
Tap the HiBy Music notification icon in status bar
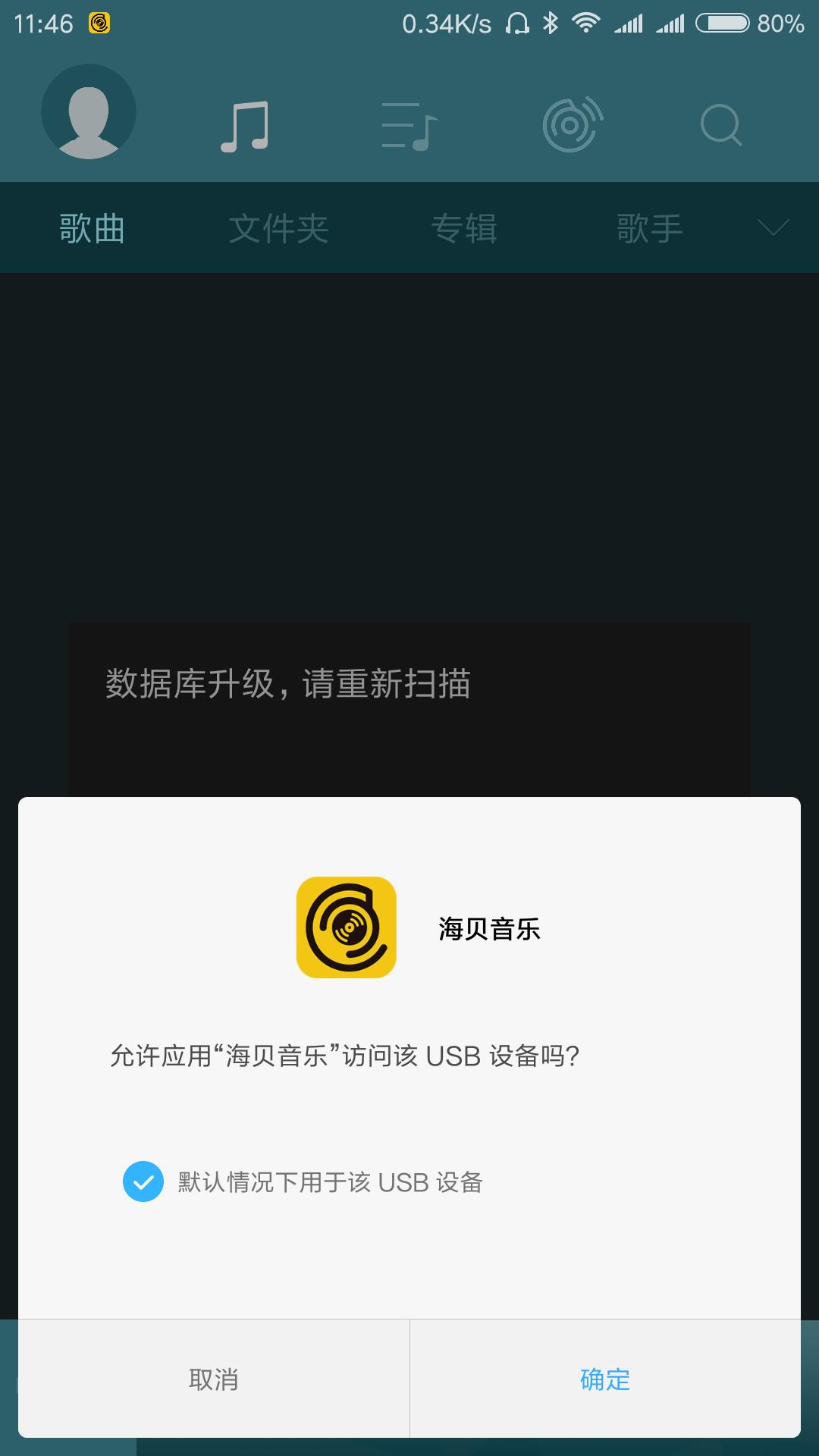99,23
